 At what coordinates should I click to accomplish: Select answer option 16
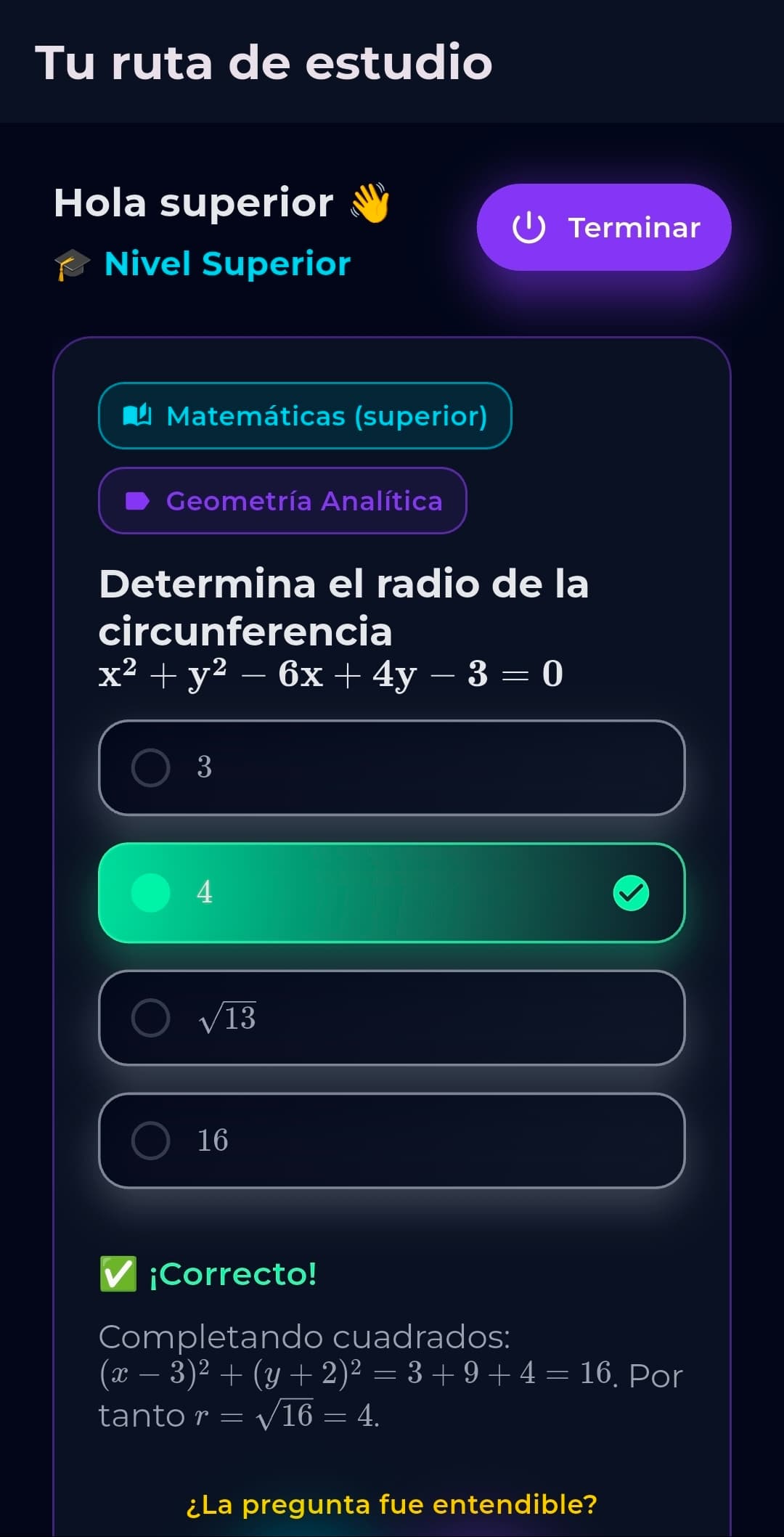click(391, 1140)
